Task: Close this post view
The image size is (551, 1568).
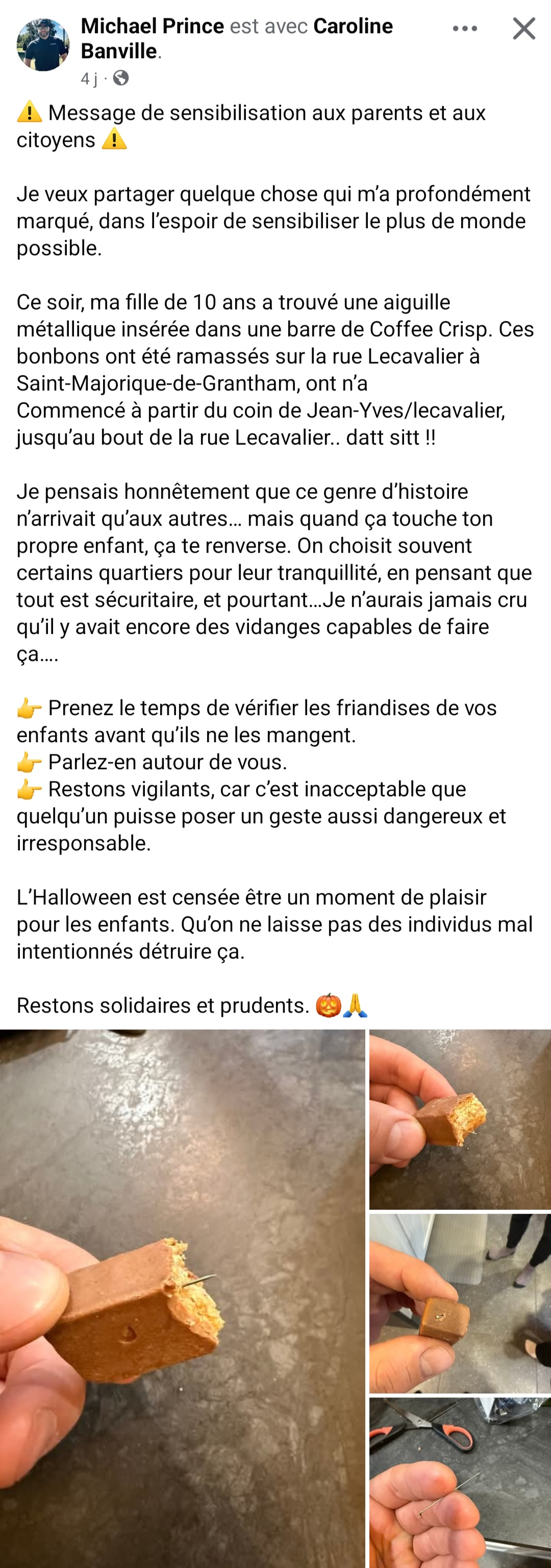Action: (x=523, y=29)
